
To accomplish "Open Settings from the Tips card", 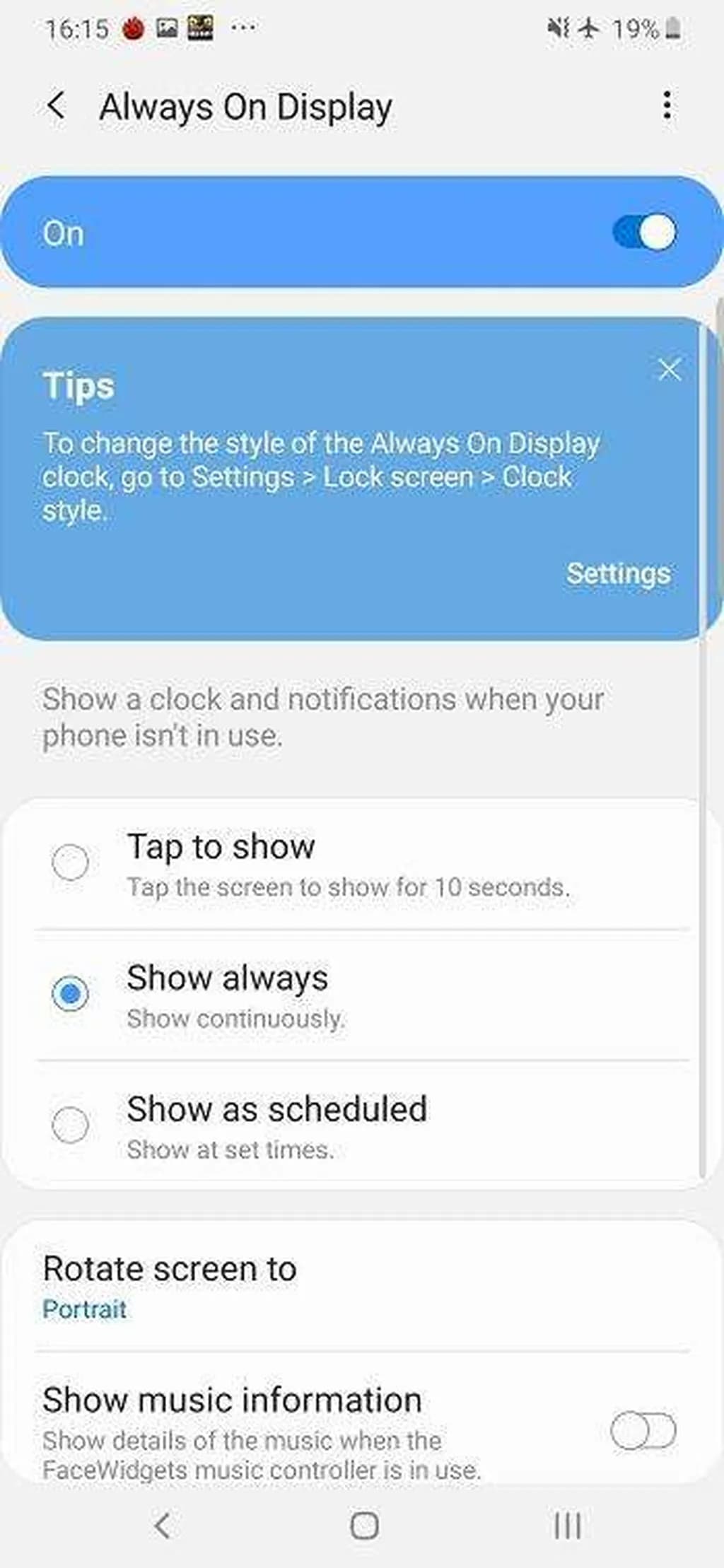I will click(x=617, y=573).
